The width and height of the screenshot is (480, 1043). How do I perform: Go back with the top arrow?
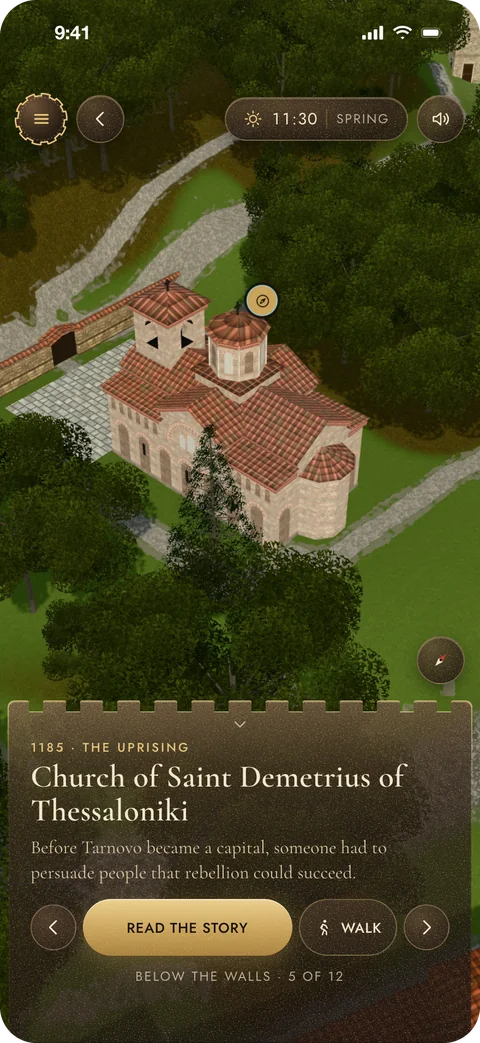click(100, 119)
